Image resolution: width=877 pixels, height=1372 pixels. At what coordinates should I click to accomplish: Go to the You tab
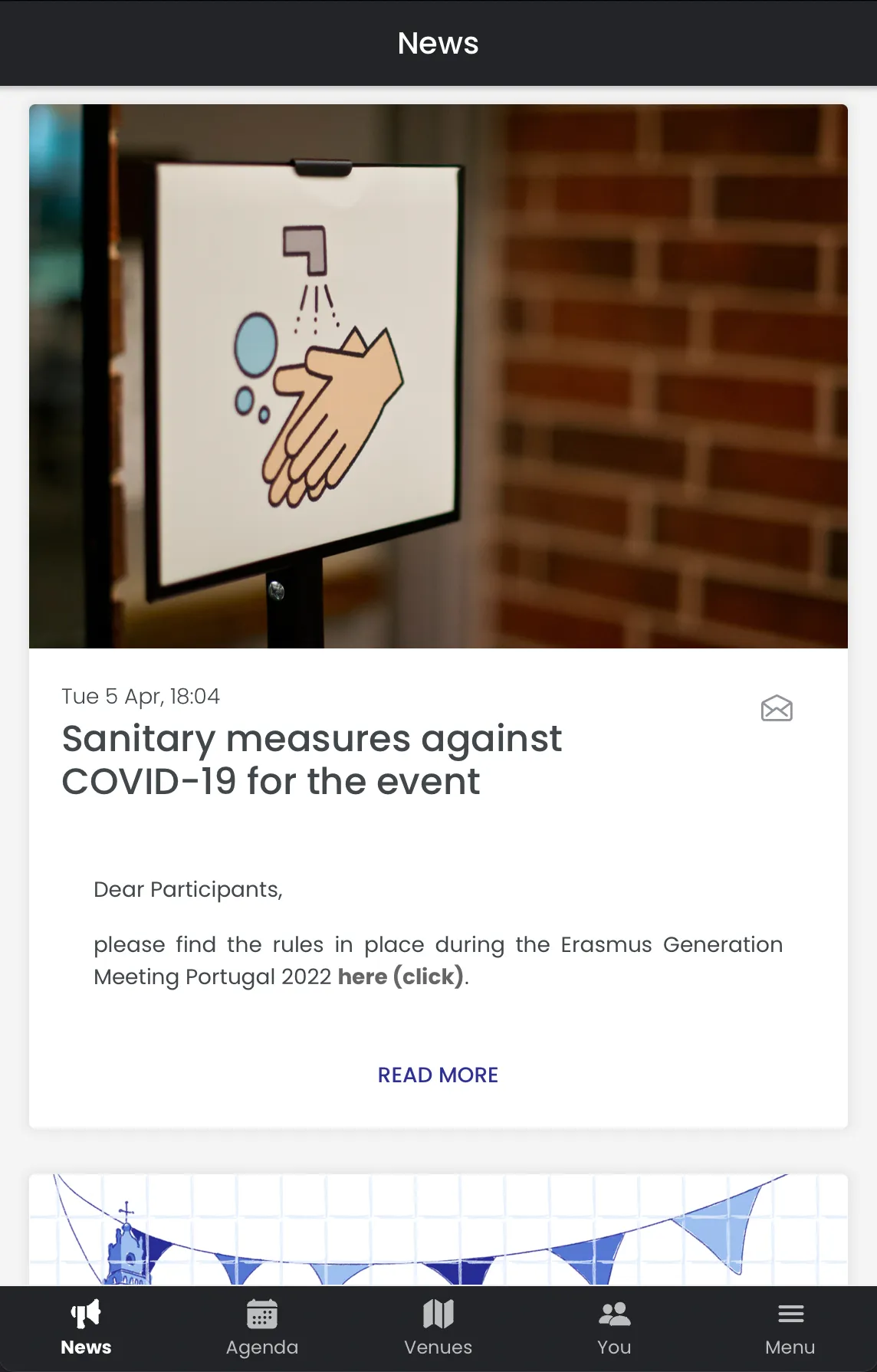click(x=614, y=1328)
